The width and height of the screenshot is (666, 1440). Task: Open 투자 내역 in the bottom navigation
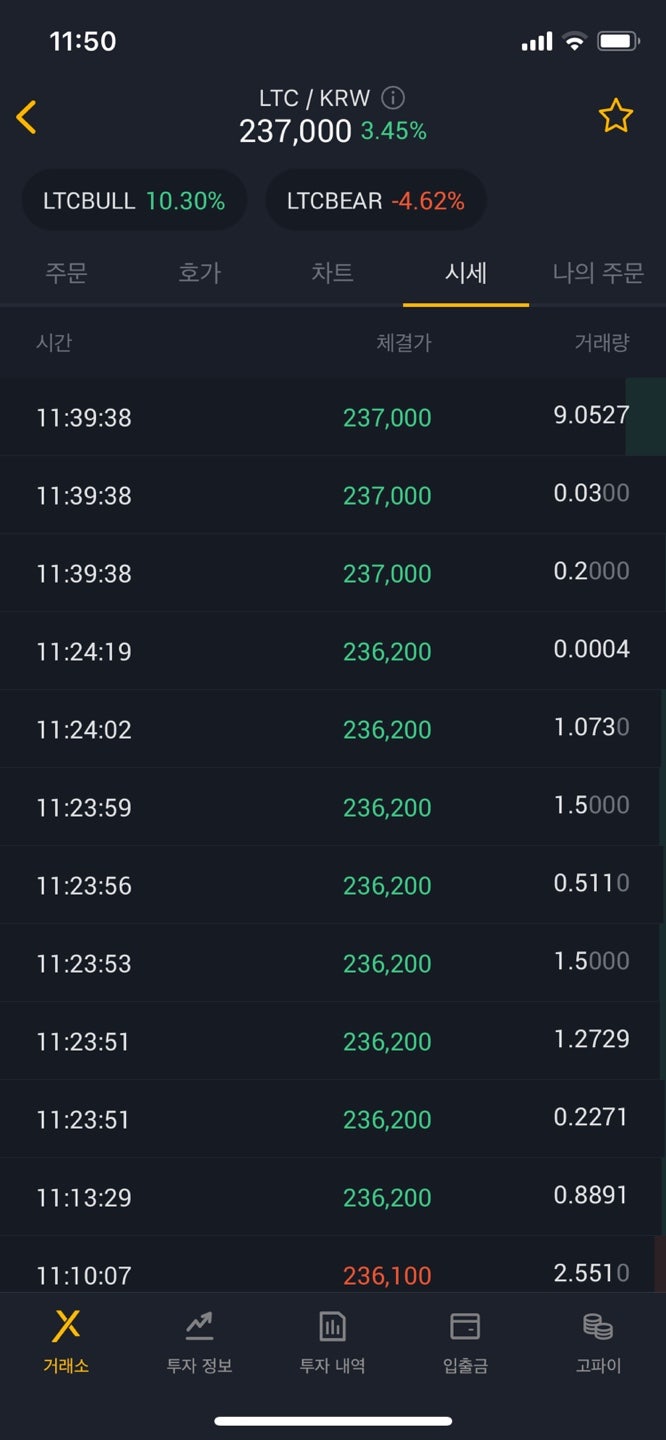pyautogui.click(x=332, y=1342)
